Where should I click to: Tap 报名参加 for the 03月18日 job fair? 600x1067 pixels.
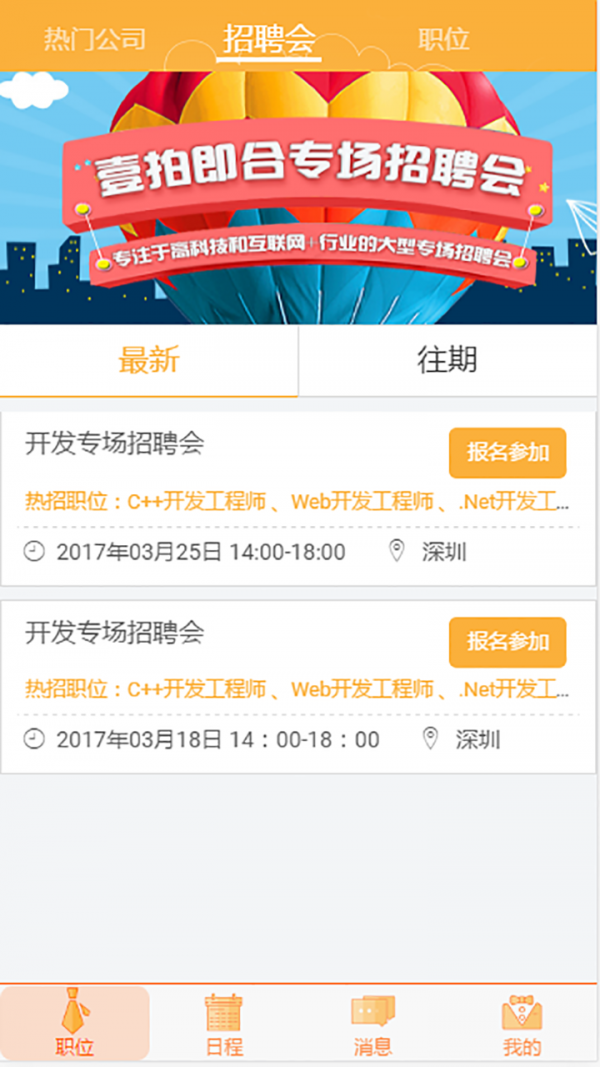tap(507, 642)
